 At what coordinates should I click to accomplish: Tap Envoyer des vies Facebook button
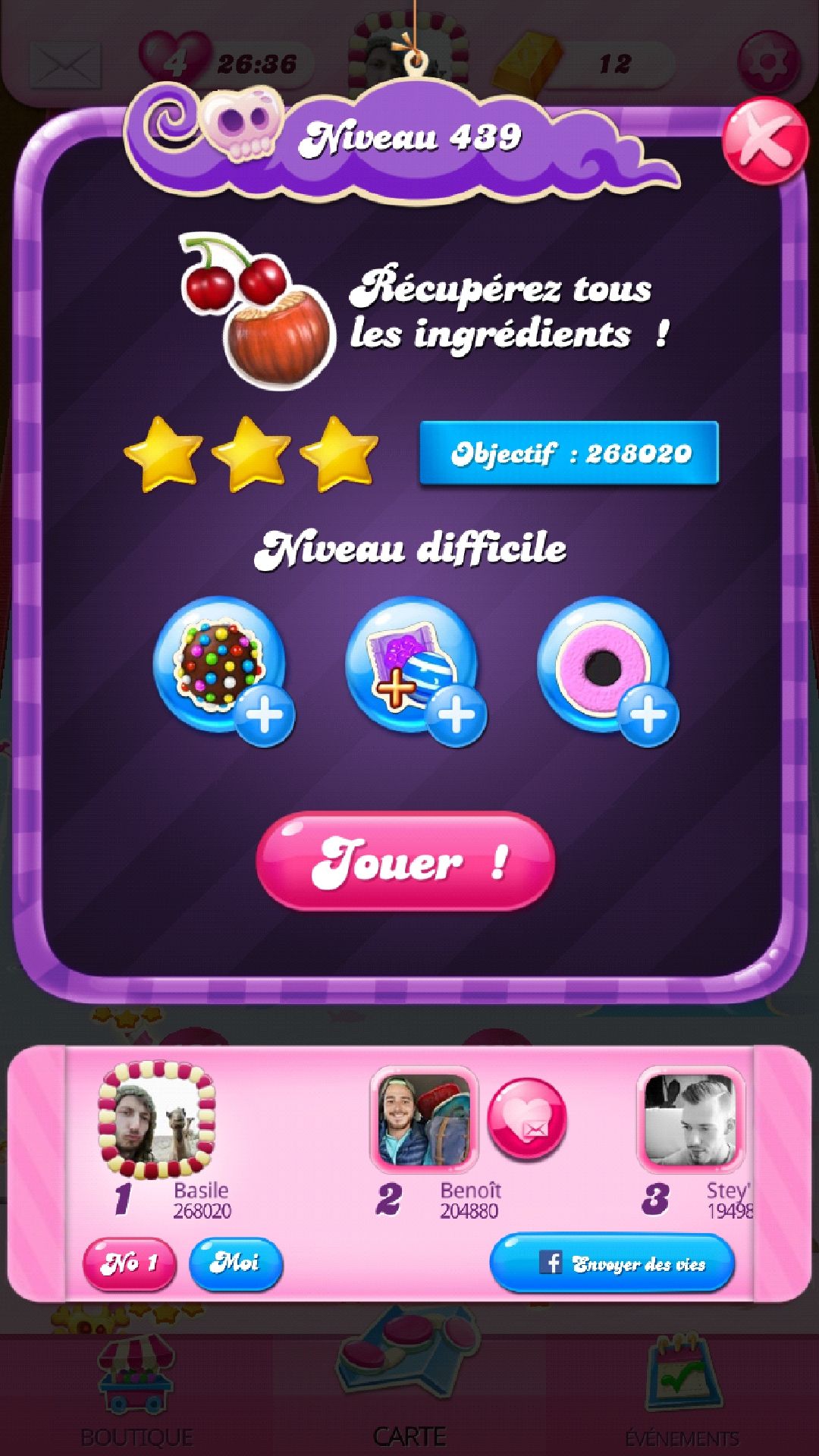(x=612, y=1263)
